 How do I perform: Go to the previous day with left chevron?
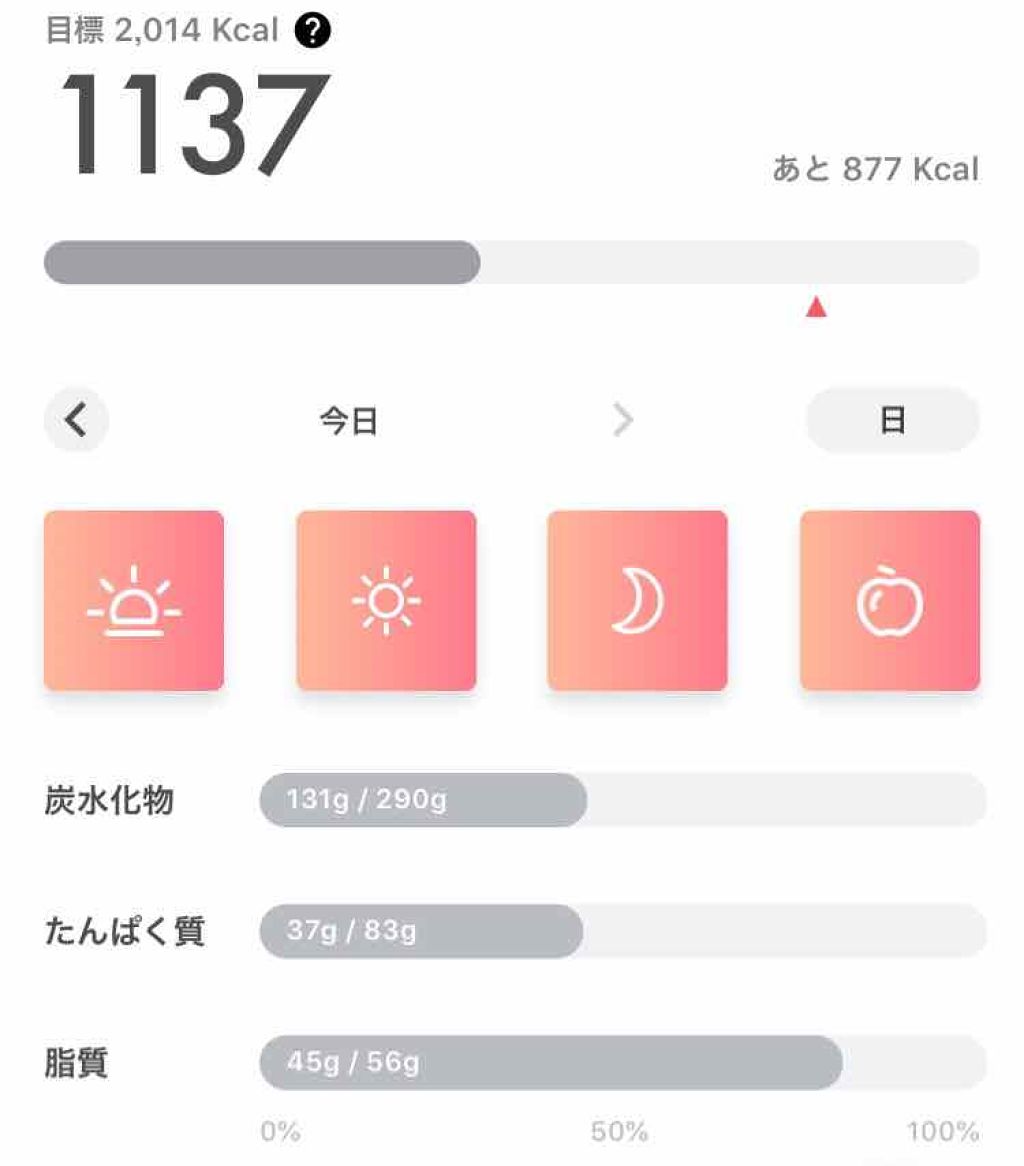[75, 420]
